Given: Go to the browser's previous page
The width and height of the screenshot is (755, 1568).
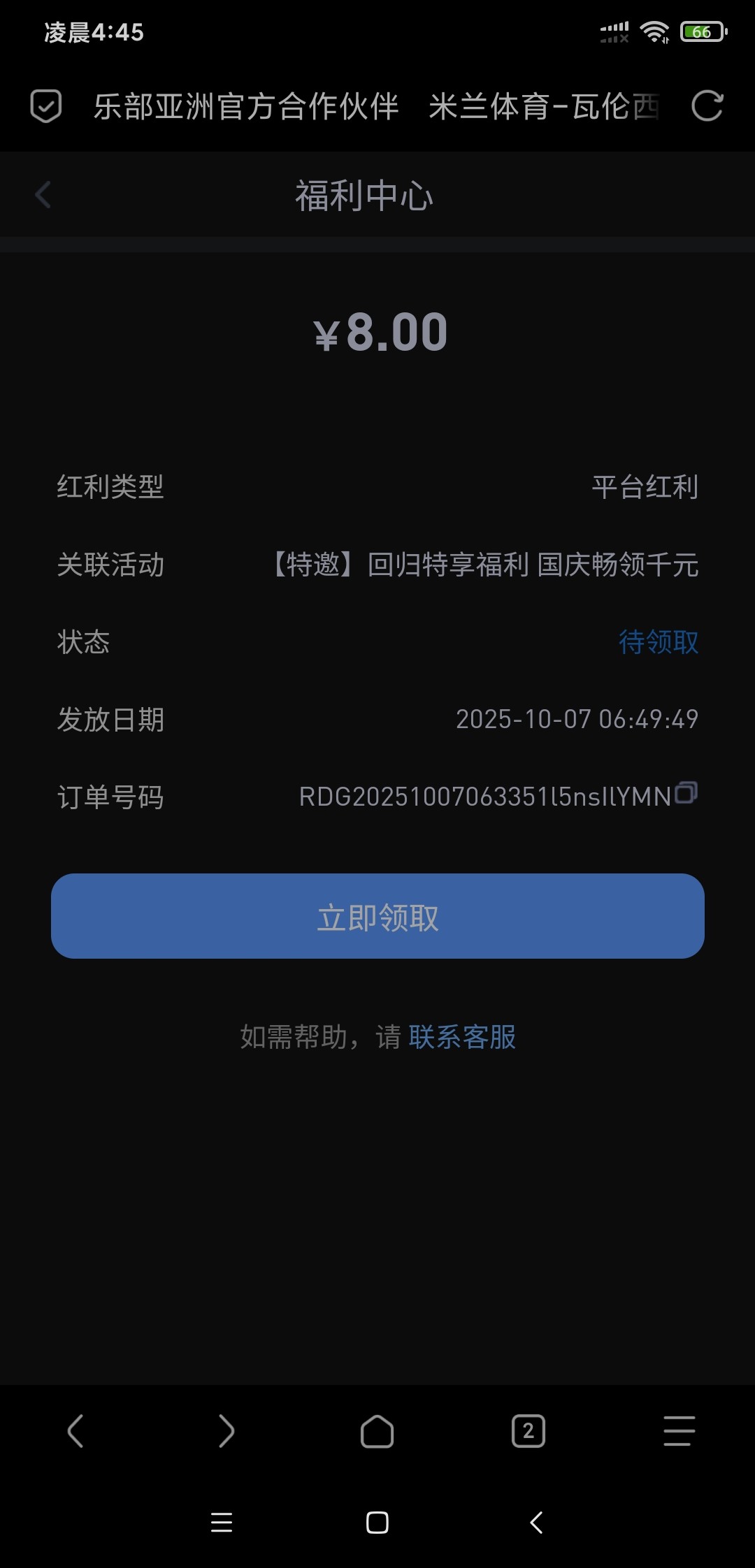Looking at the screenshot, I should [x=75, y=1431].
